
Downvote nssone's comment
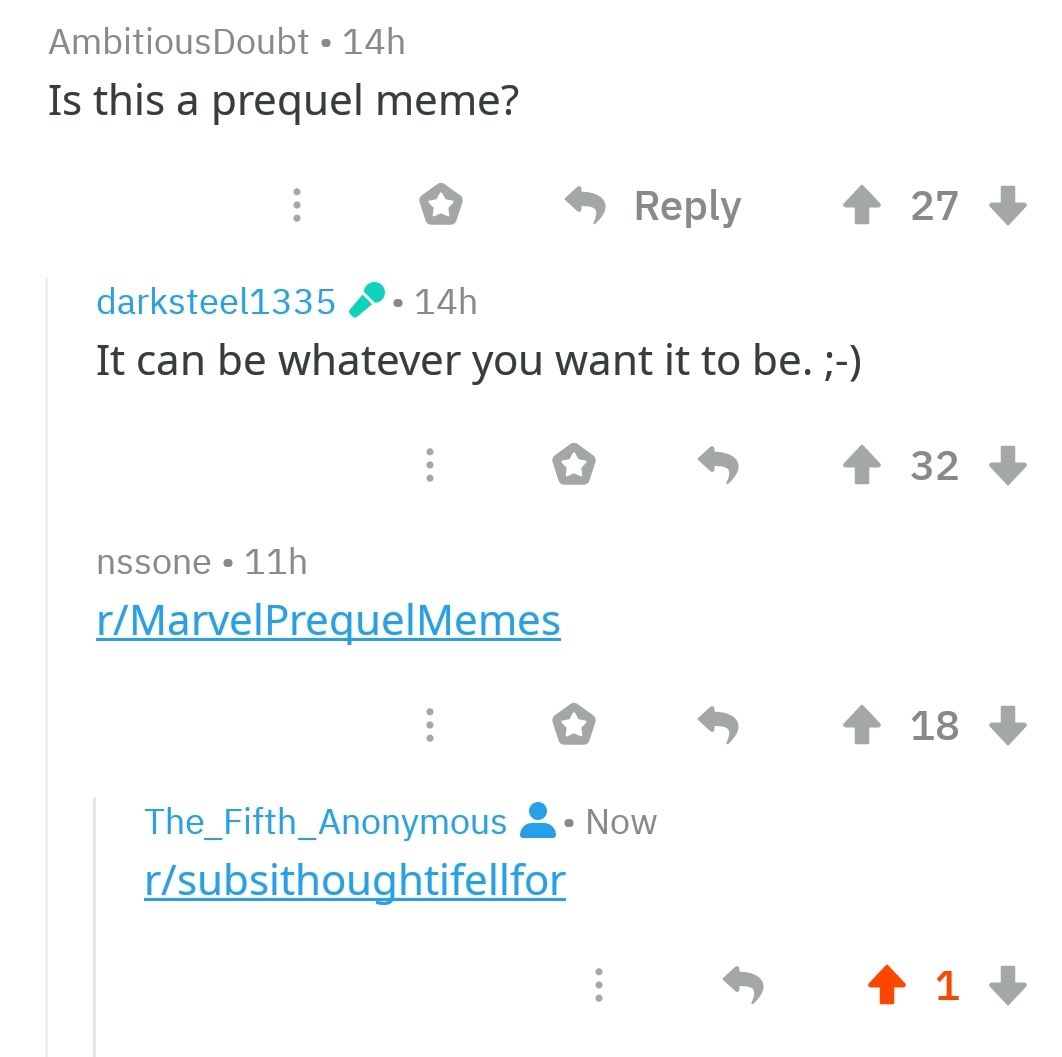[1007, 725]
